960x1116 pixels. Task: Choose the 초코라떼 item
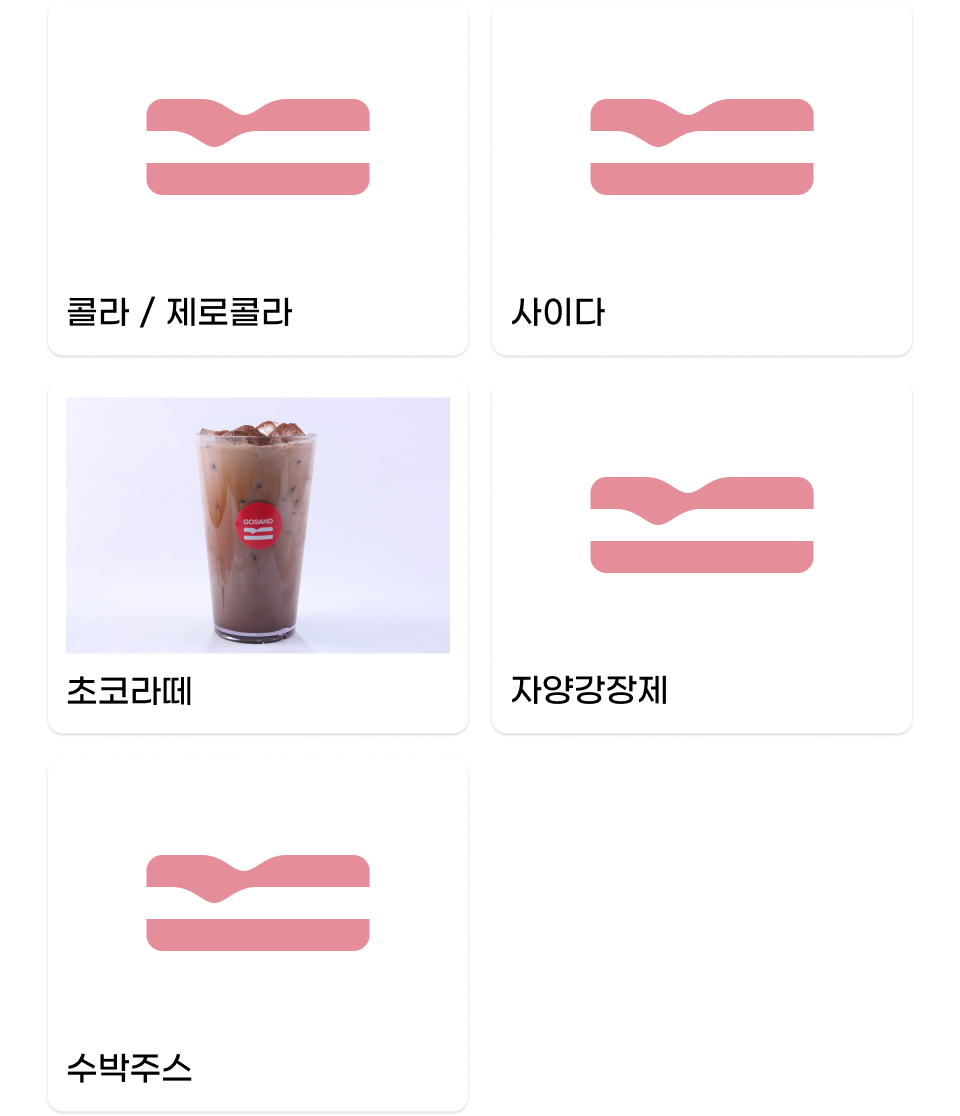[258, 556]
